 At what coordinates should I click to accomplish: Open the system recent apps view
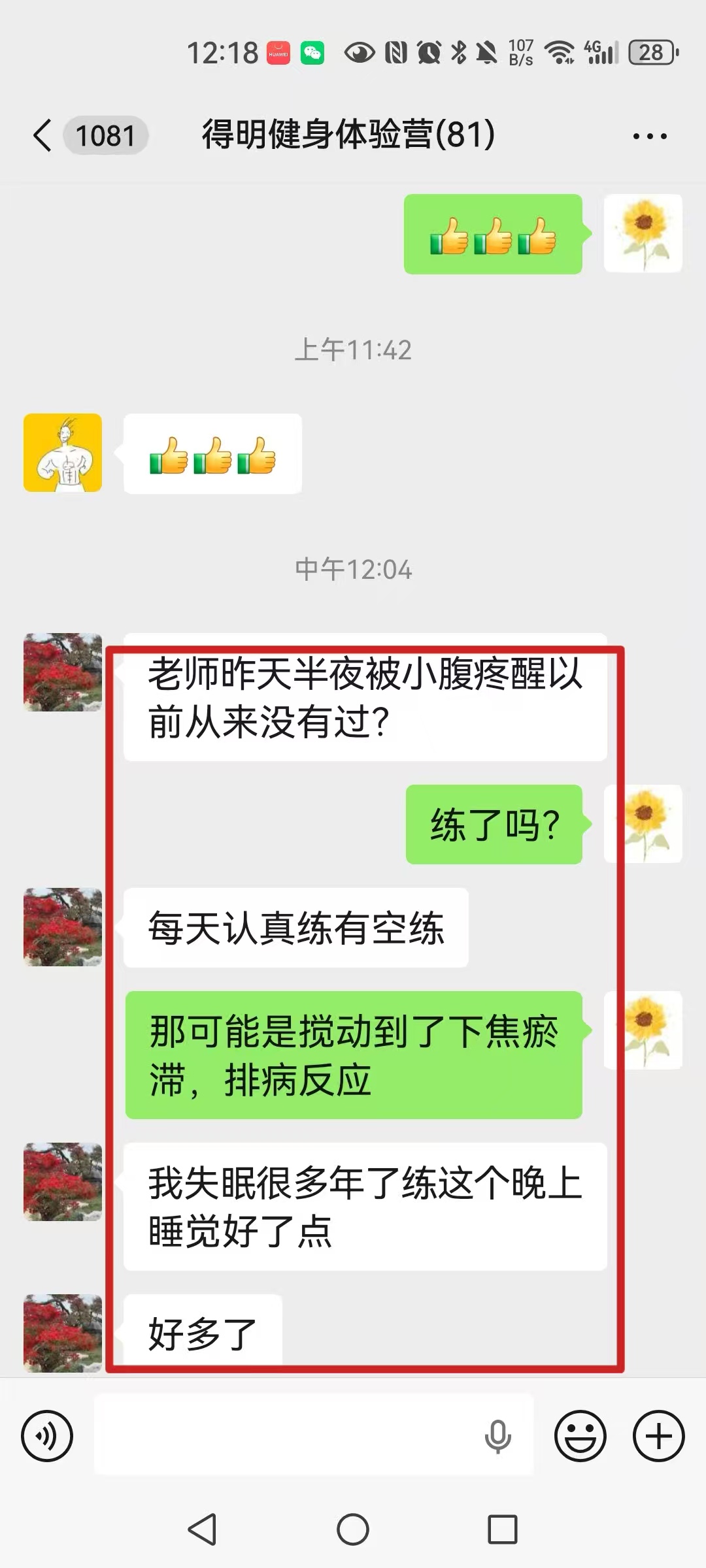503,1529
